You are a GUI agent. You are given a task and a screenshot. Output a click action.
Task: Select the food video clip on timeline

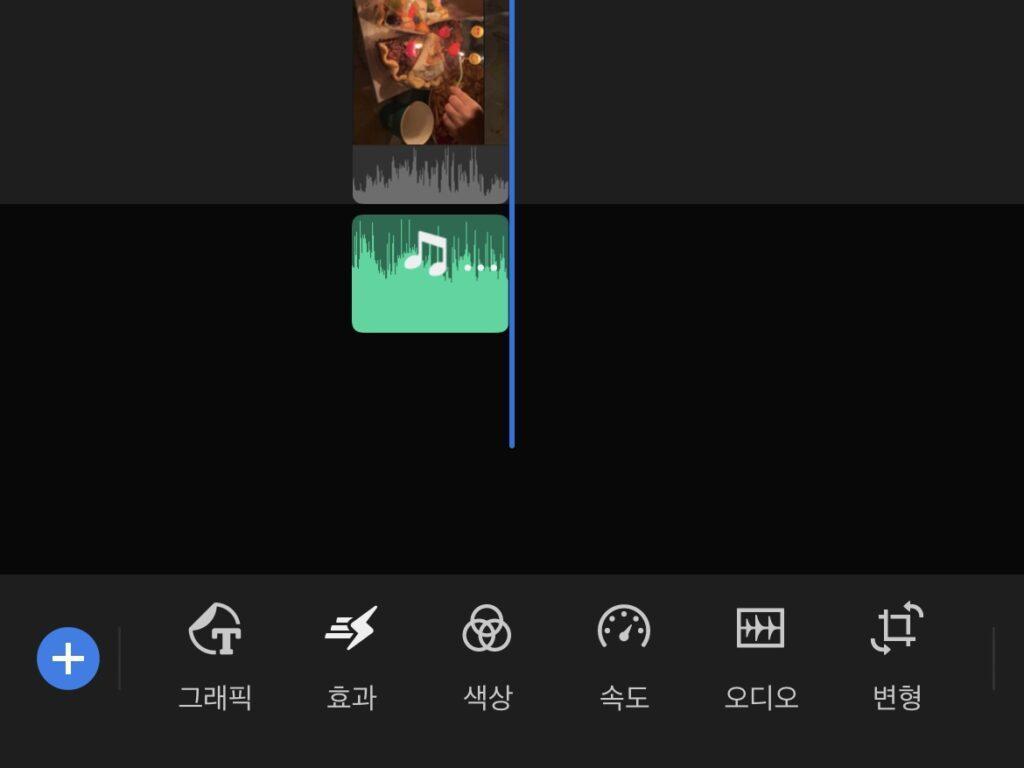430,101
